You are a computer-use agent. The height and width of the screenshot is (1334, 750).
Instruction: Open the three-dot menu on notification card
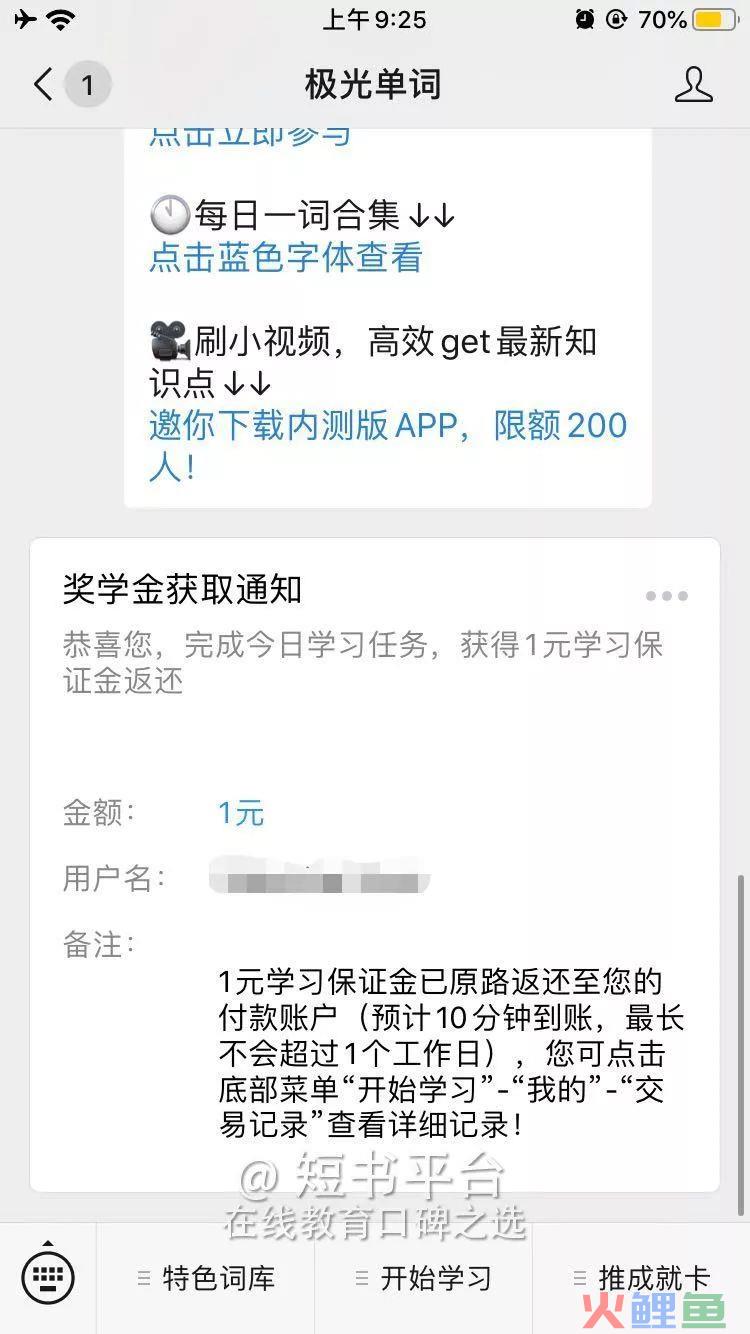click(666, 596)
